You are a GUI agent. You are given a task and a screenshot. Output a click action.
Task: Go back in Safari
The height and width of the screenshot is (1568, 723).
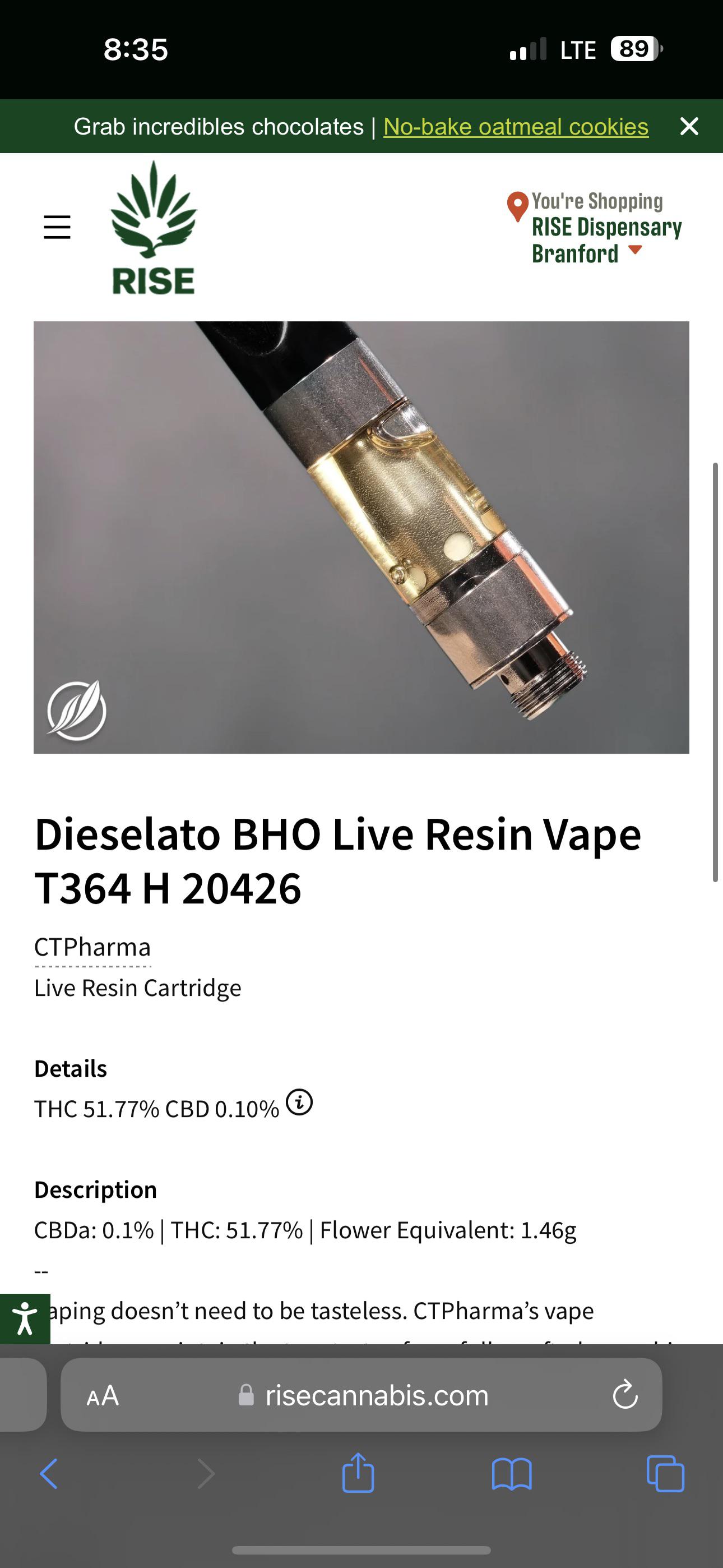click(49, 1474)
